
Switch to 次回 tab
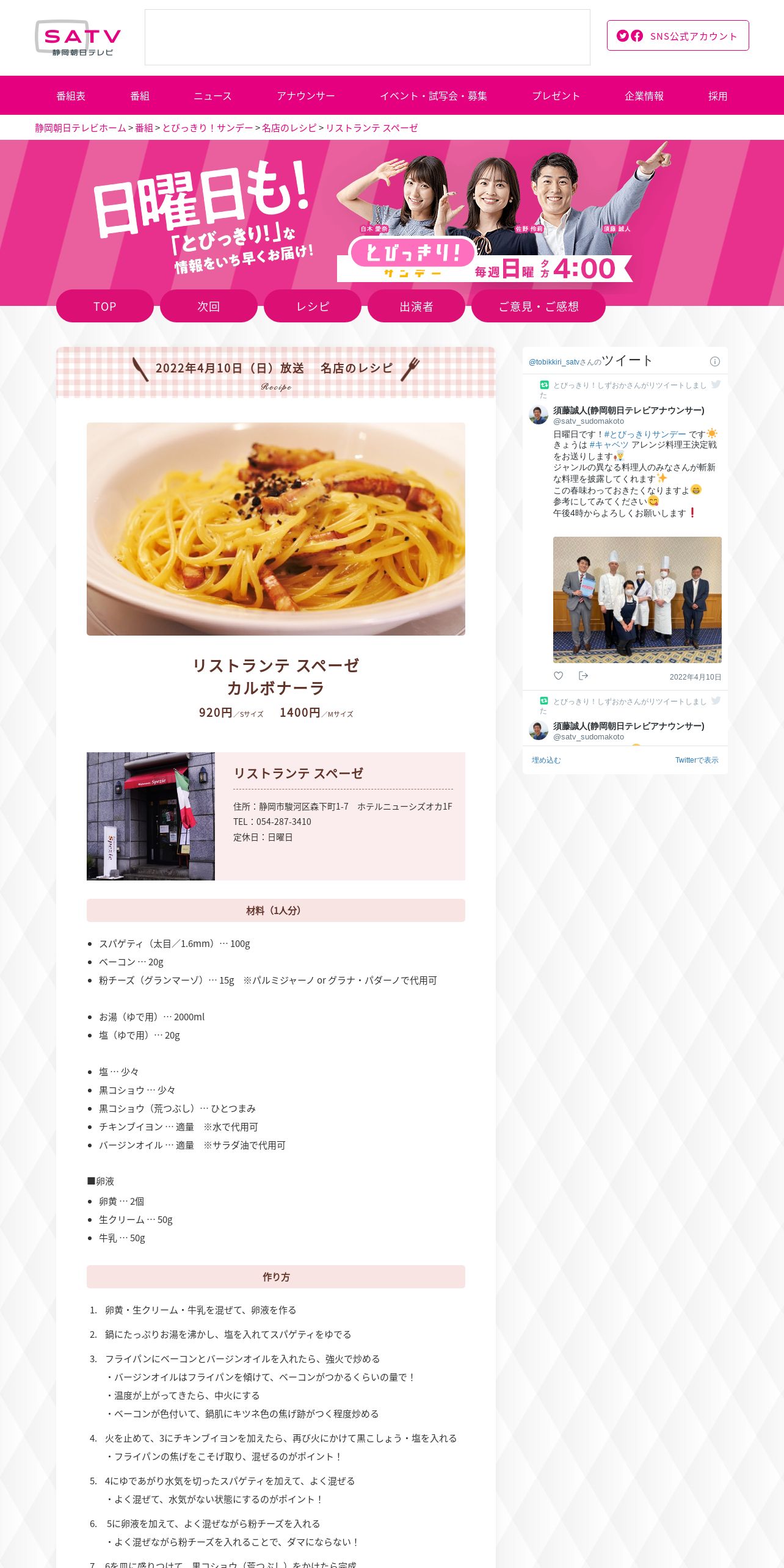(x=209, y=306)
